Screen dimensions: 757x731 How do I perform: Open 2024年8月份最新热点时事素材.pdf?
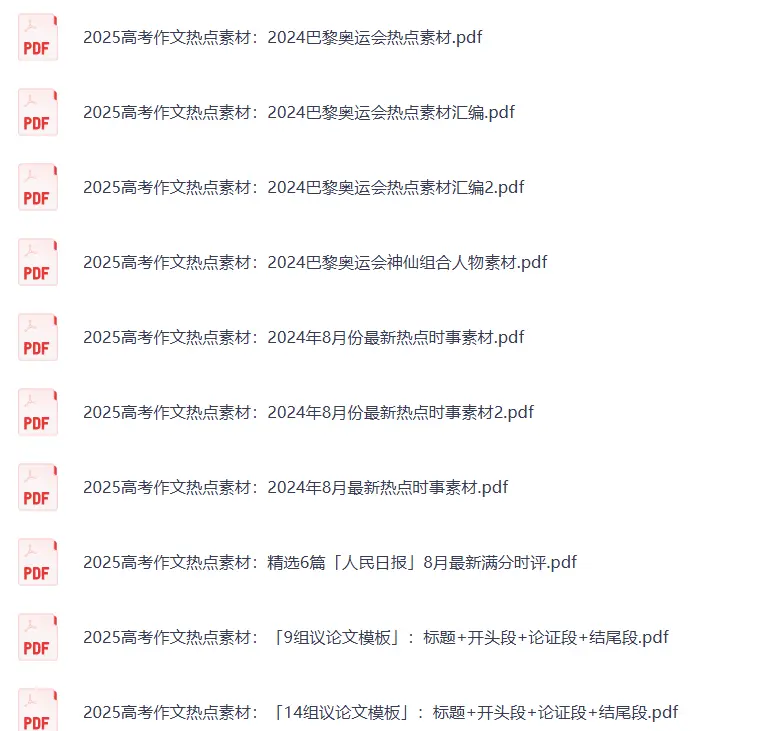303,337
